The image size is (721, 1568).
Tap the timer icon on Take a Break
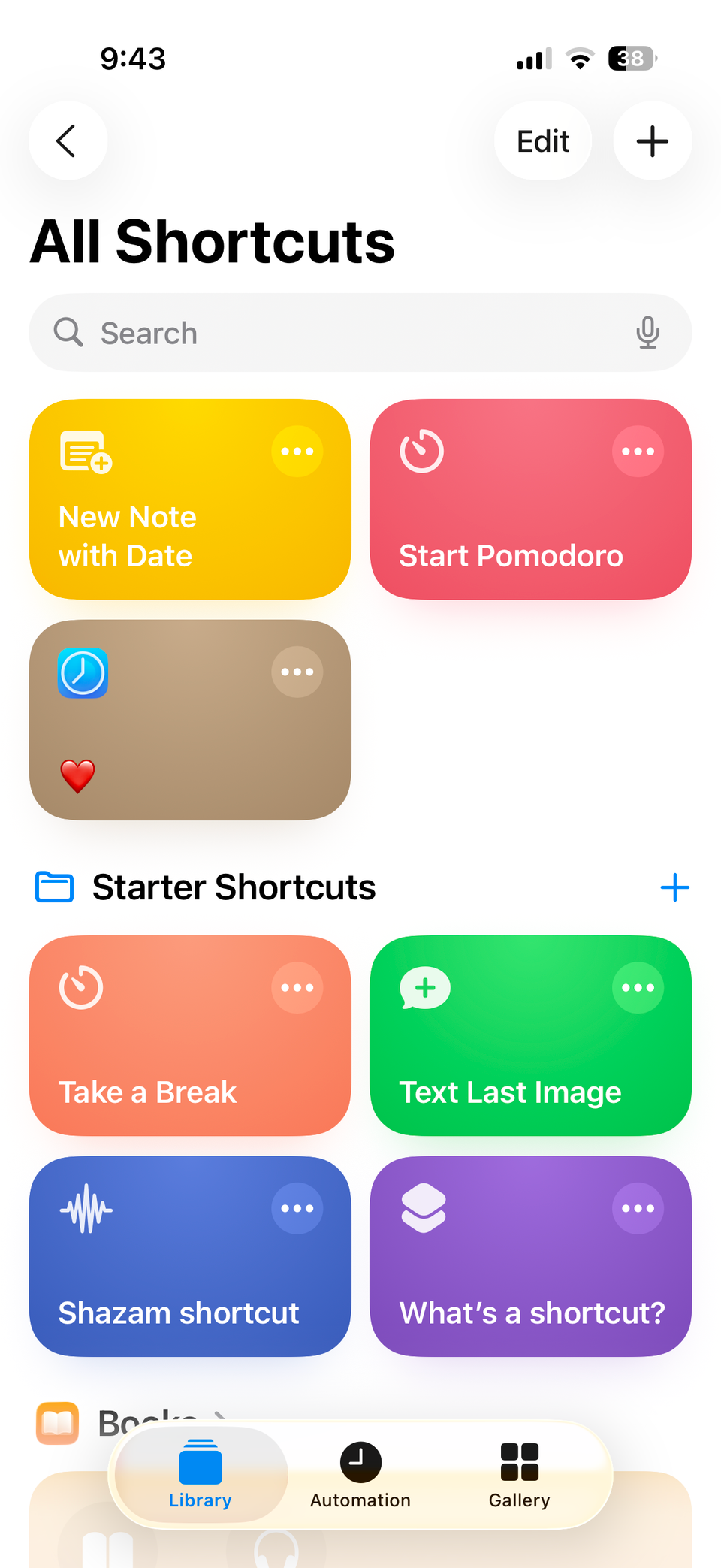tap(81, 987)
